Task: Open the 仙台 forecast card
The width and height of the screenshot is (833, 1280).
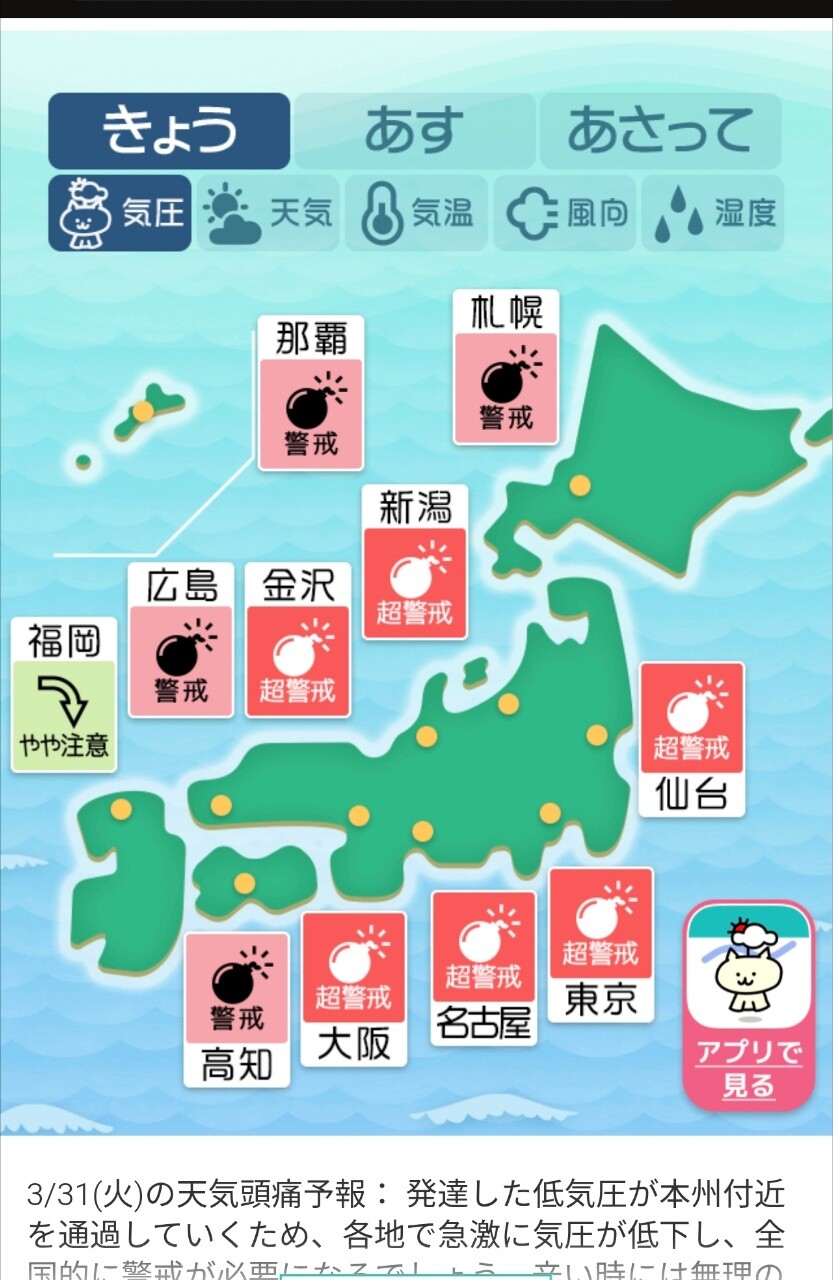Action: pyautogui.click(x=692, y=739)
